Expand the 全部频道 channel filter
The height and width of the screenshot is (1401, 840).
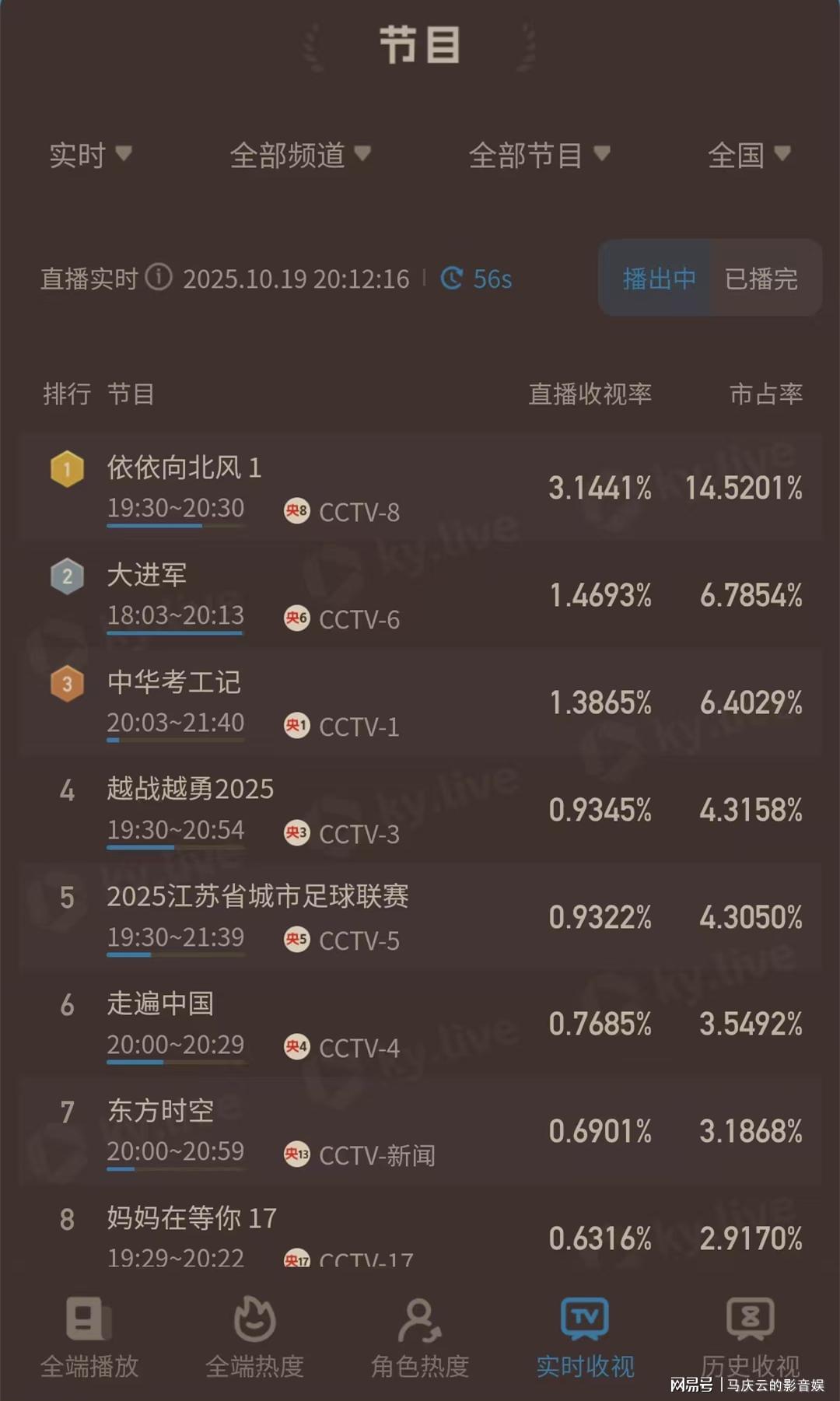click(x=299, y=155)
